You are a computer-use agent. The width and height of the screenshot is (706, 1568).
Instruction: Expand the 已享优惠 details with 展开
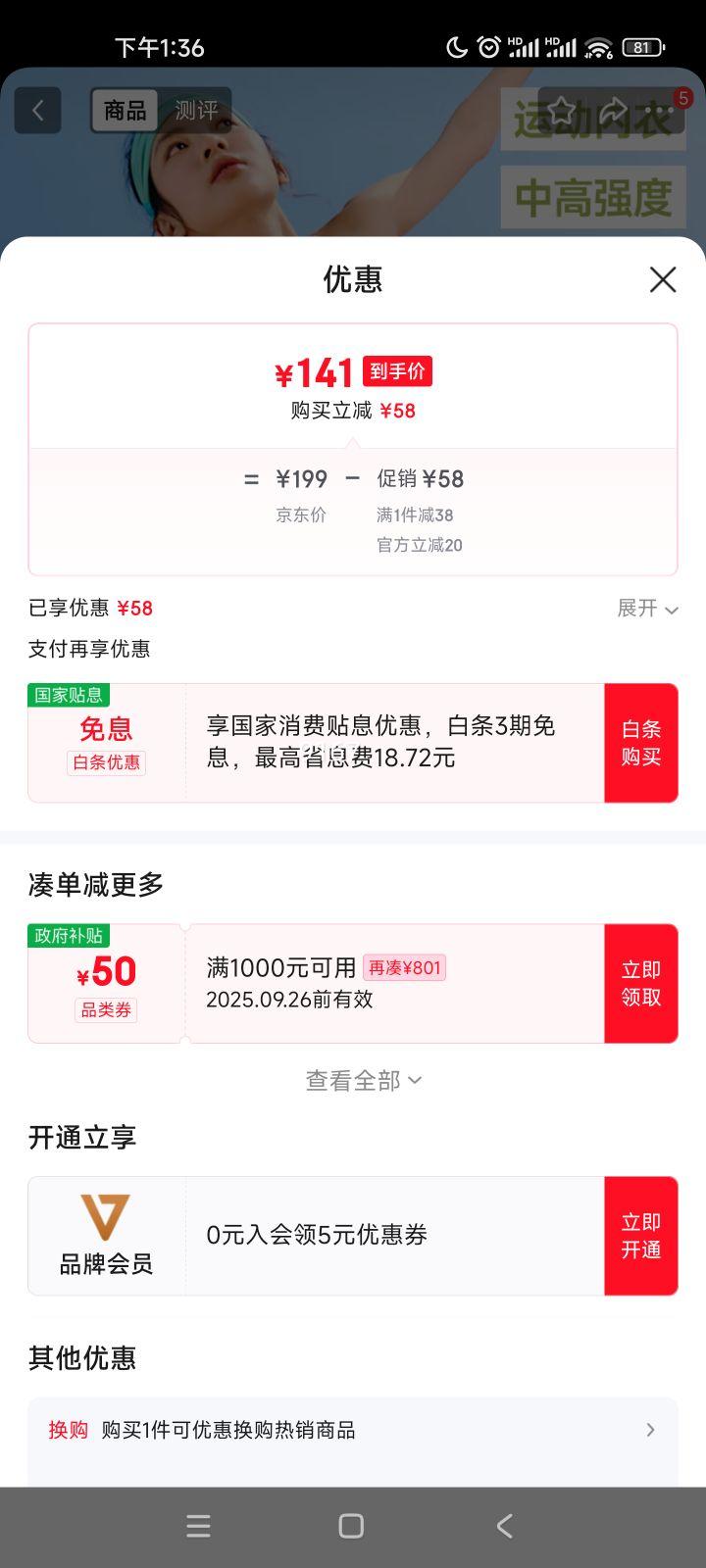[647, 609]
